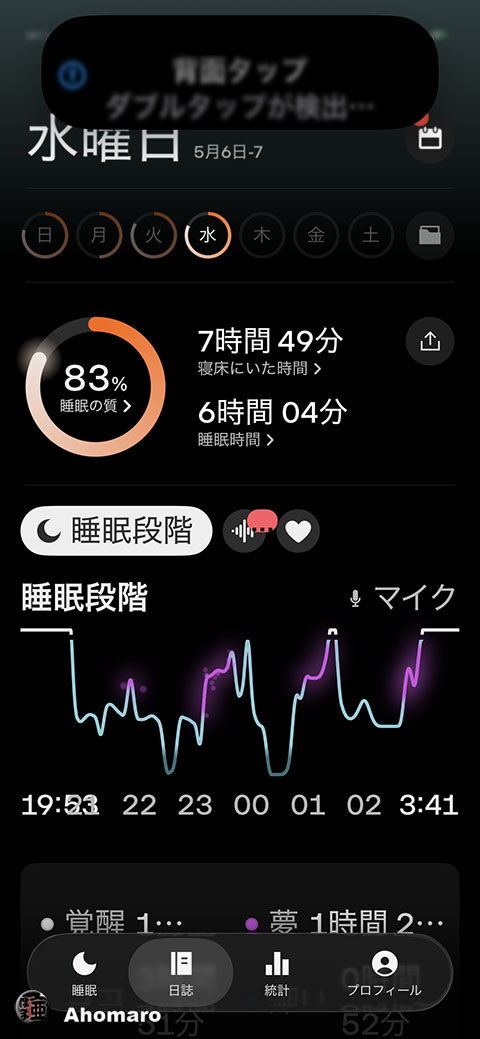
Task: Select Friday (金) in the week row
Action: tap(316, 236)
